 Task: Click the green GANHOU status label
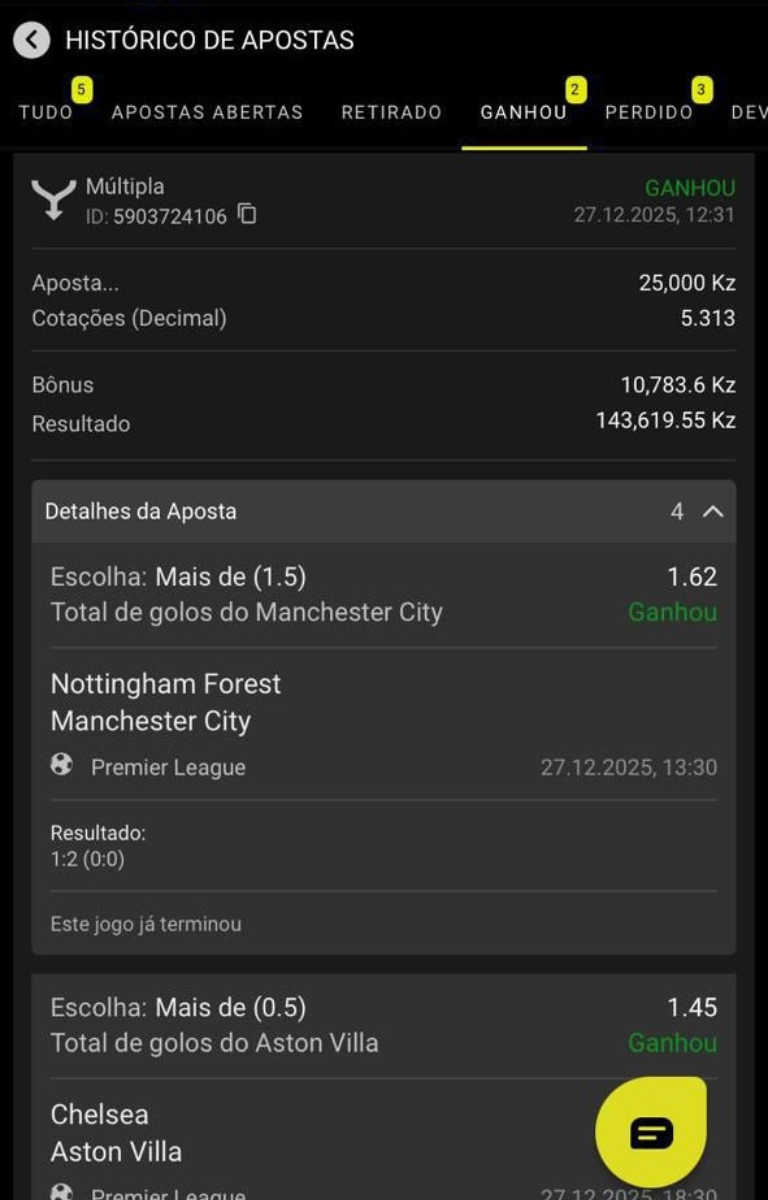(691, 186)
